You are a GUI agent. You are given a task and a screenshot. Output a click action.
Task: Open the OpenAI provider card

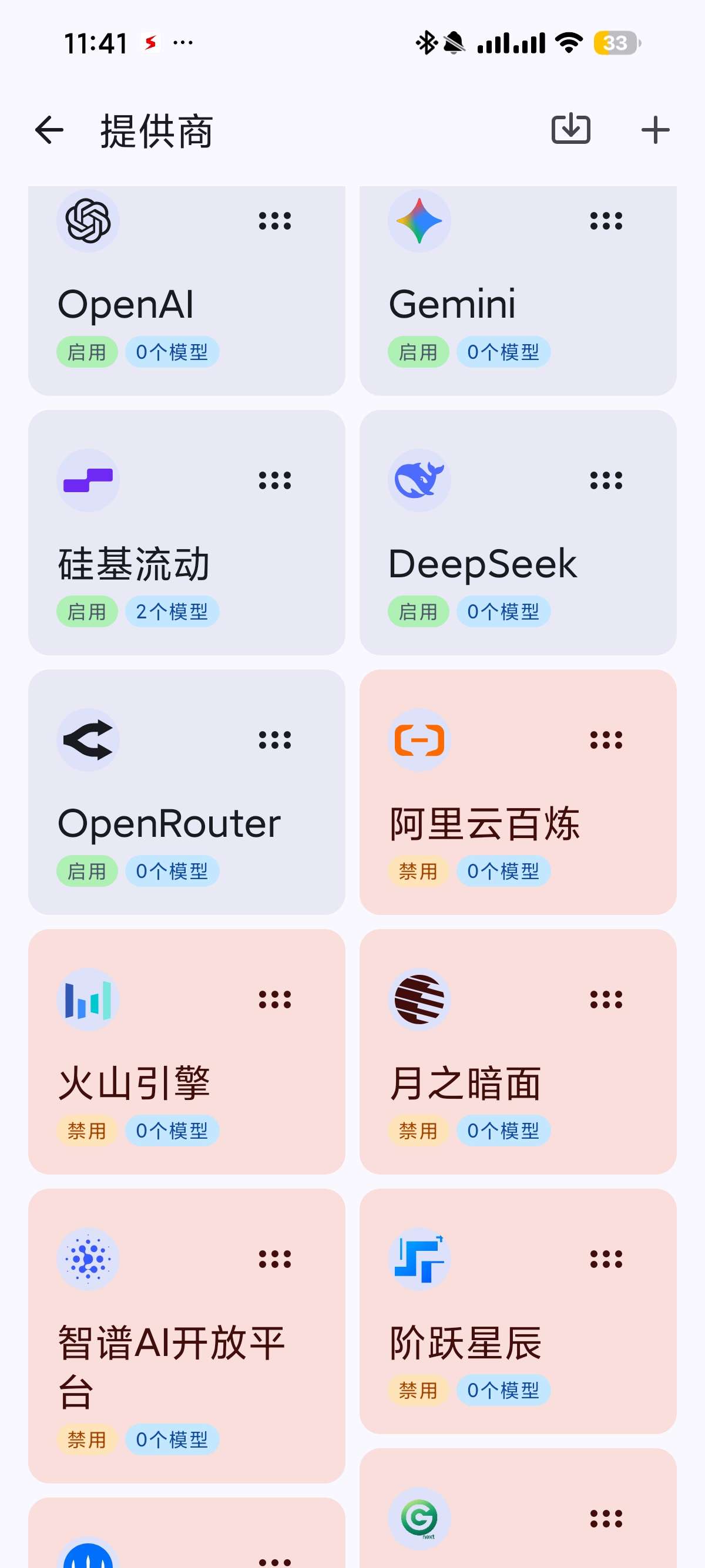click(186, 291)
